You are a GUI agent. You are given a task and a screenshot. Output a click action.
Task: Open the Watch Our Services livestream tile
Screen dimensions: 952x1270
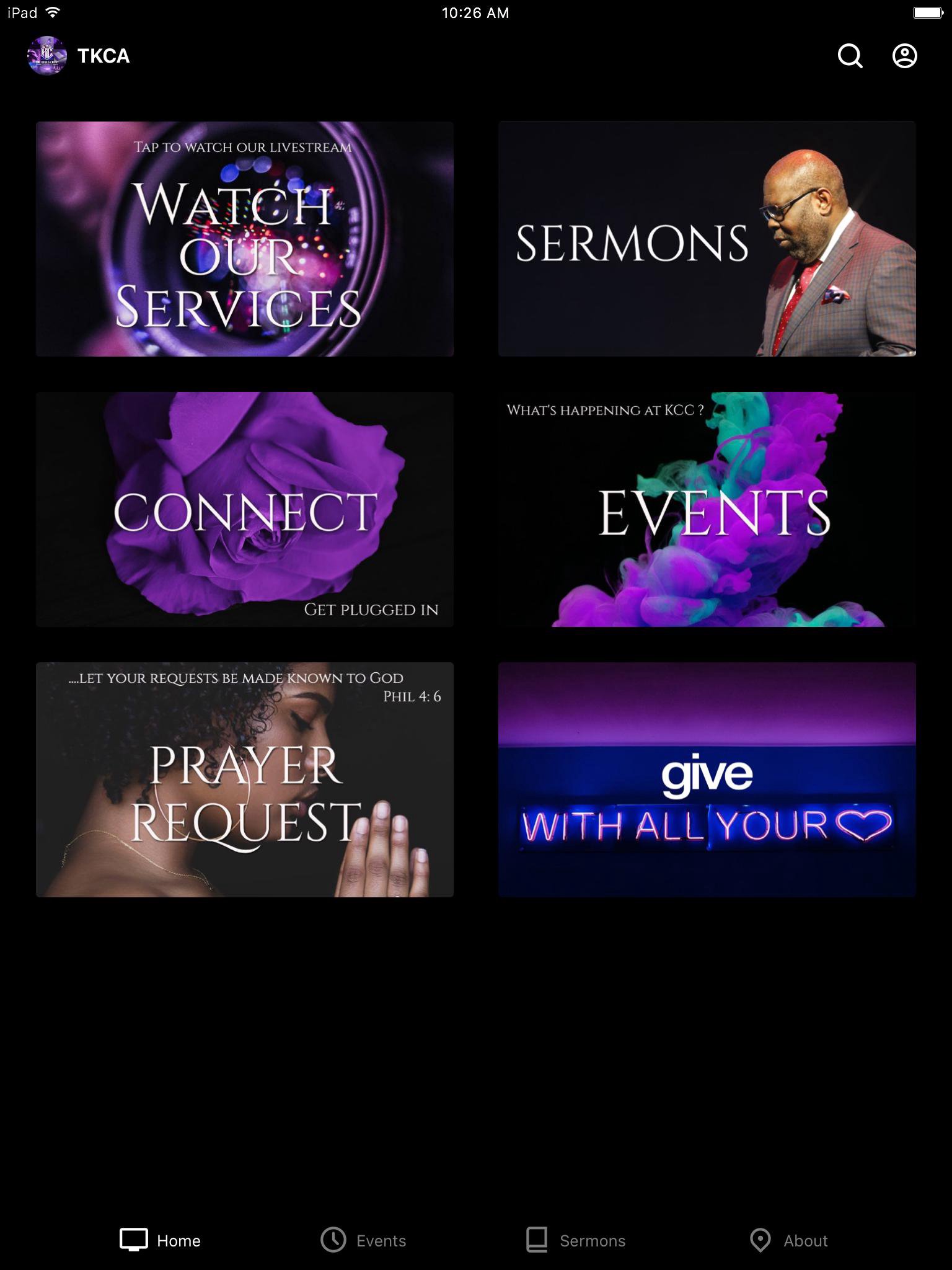[x=245, y=239]
